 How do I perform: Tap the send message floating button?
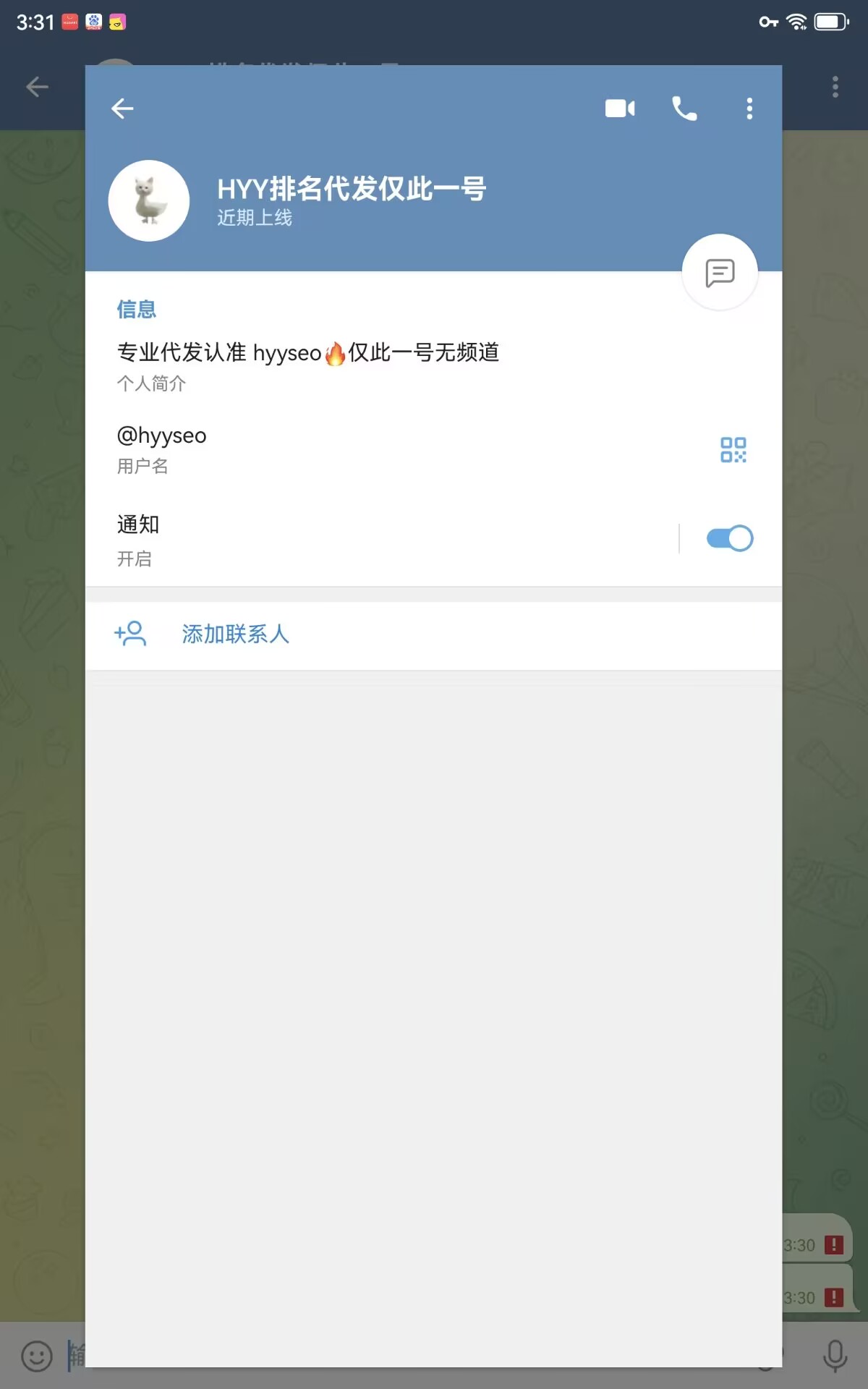click(720, 273)
